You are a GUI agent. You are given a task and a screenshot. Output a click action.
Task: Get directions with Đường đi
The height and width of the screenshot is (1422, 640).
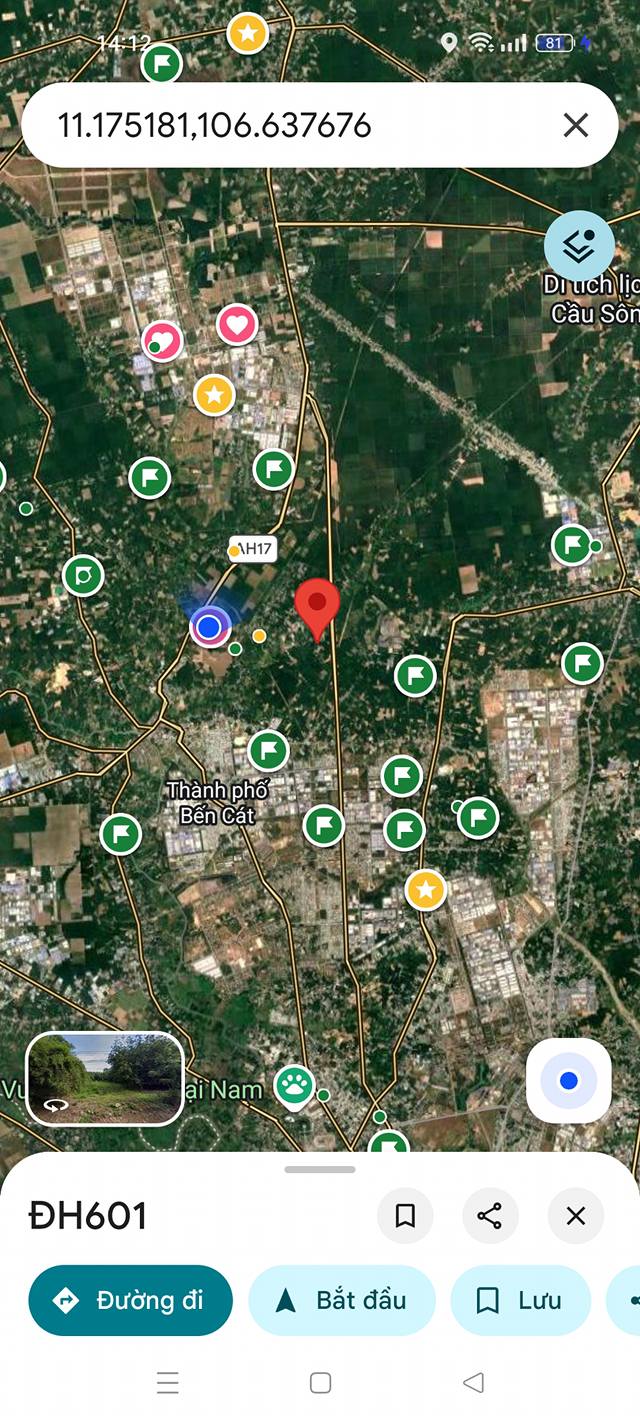tap(130, 1300)
